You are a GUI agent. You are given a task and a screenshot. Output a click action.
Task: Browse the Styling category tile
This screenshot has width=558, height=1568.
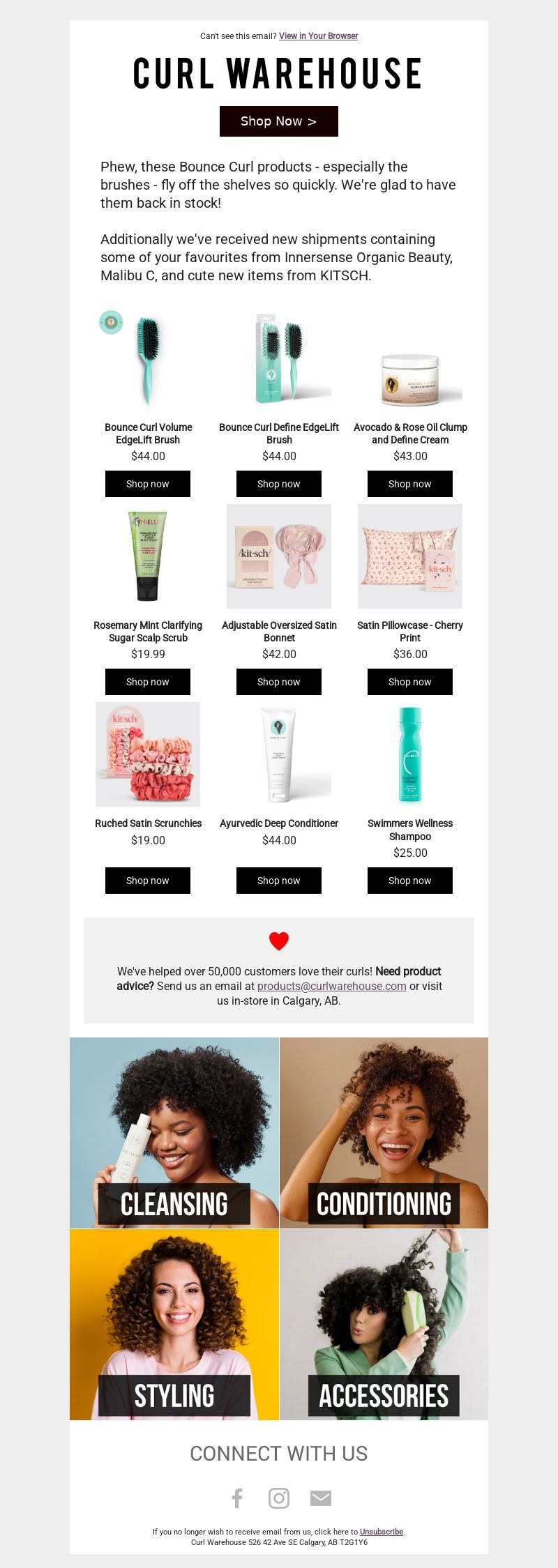[x=174, y=1325]
